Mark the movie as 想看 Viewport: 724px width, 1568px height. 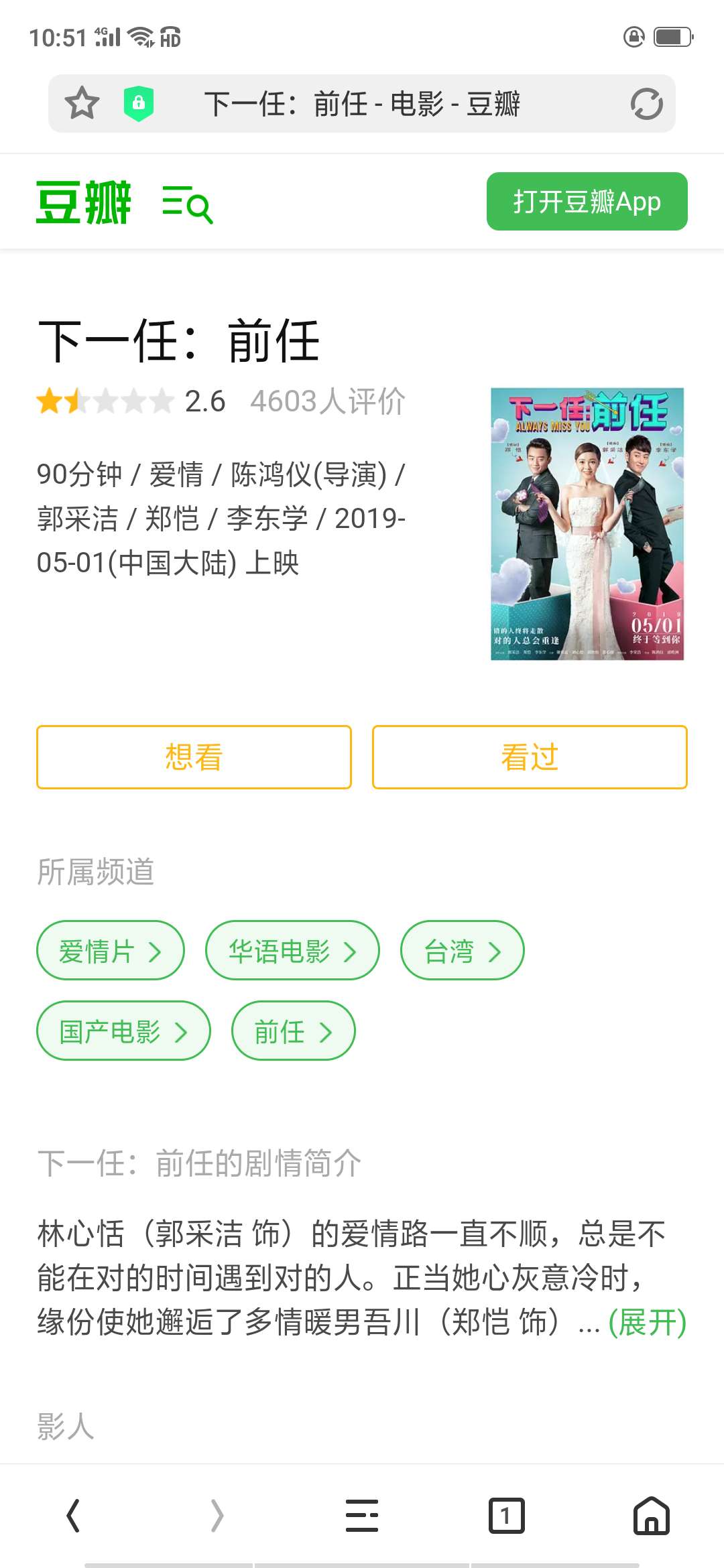point(194,757)
